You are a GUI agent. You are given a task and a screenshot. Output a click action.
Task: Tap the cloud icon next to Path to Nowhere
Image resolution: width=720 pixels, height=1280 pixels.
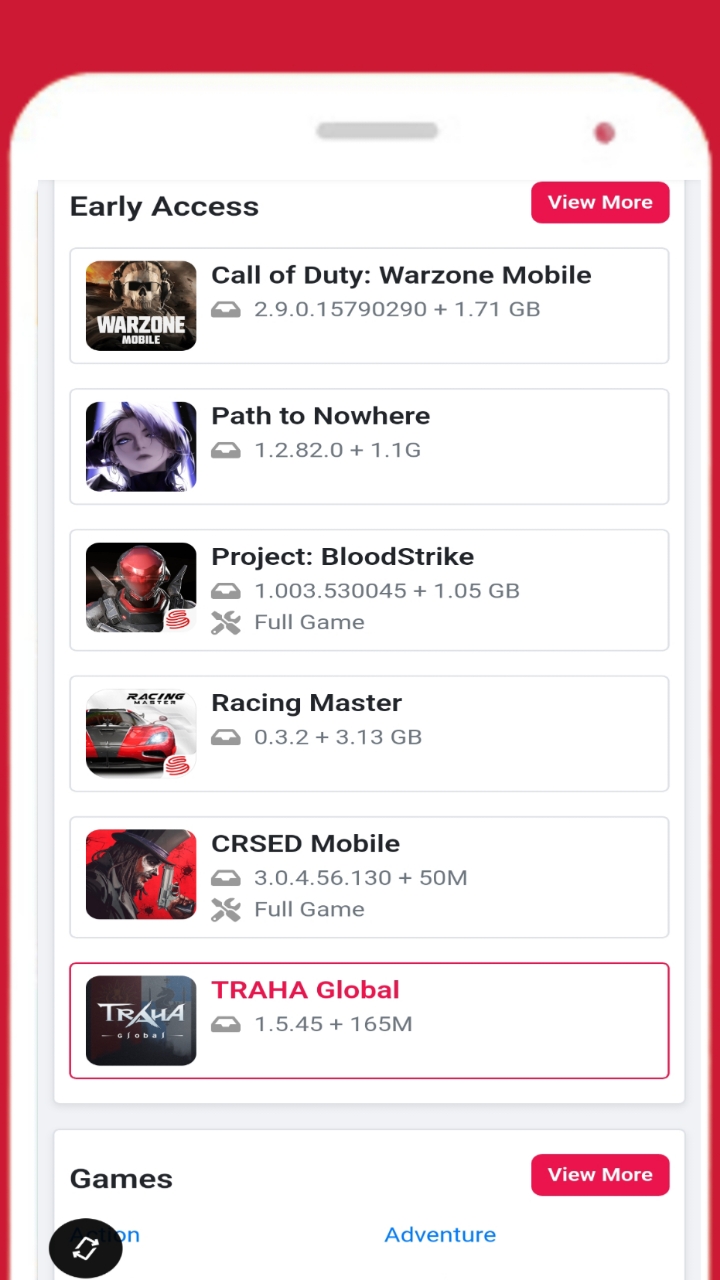225,450
